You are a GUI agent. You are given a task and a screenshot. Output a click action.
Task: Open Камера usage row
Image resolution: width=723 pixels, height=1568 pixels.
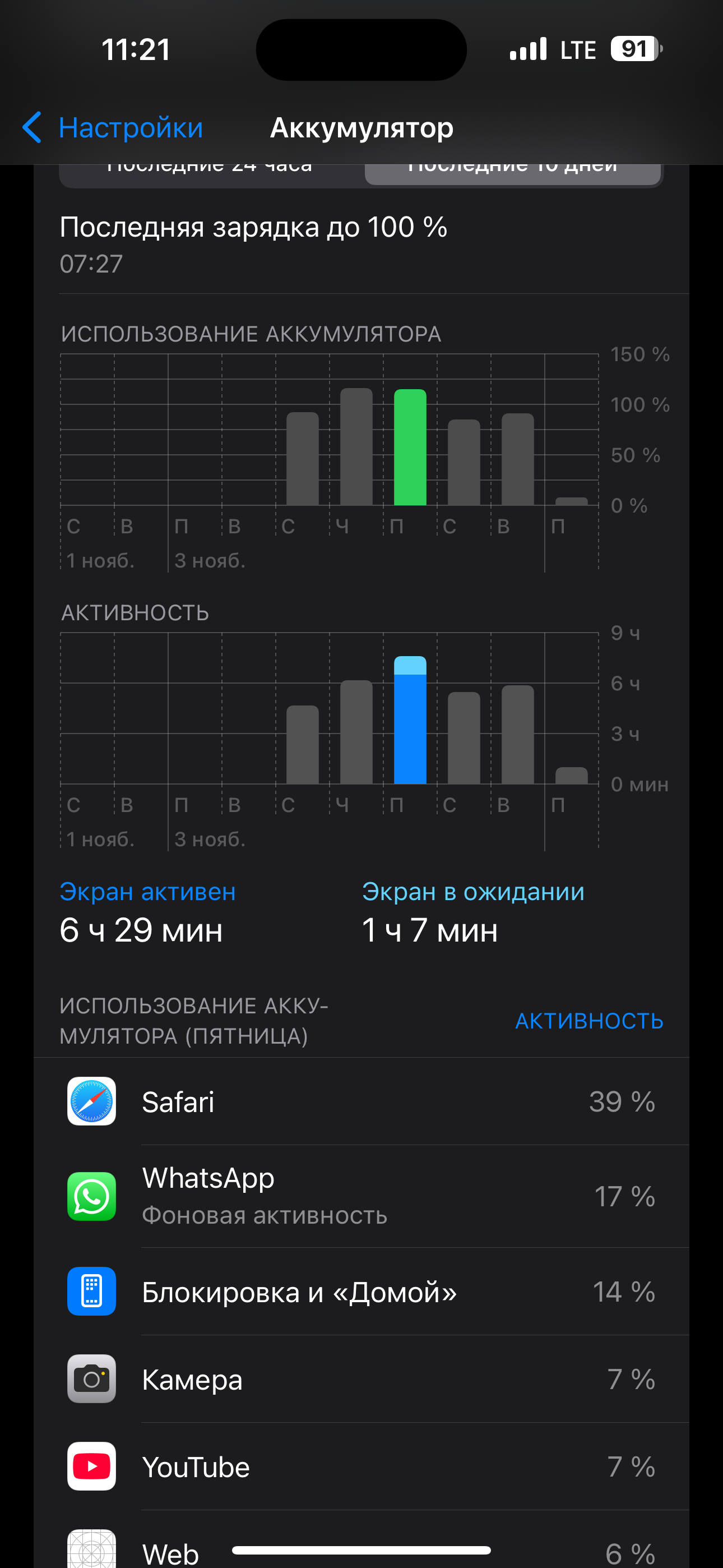361,1380
